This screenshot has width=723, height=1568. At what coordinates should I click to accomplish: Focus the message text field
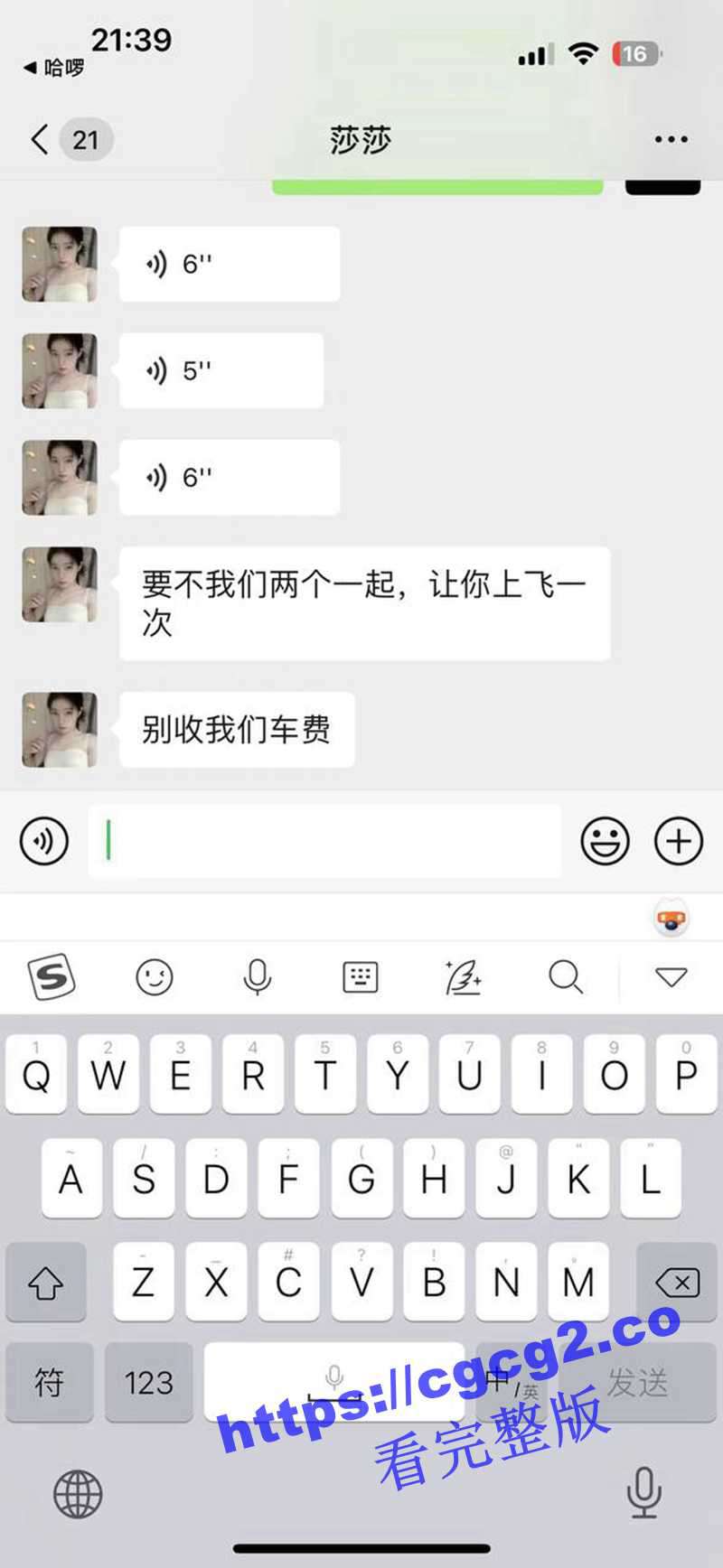tap(325, 841)
